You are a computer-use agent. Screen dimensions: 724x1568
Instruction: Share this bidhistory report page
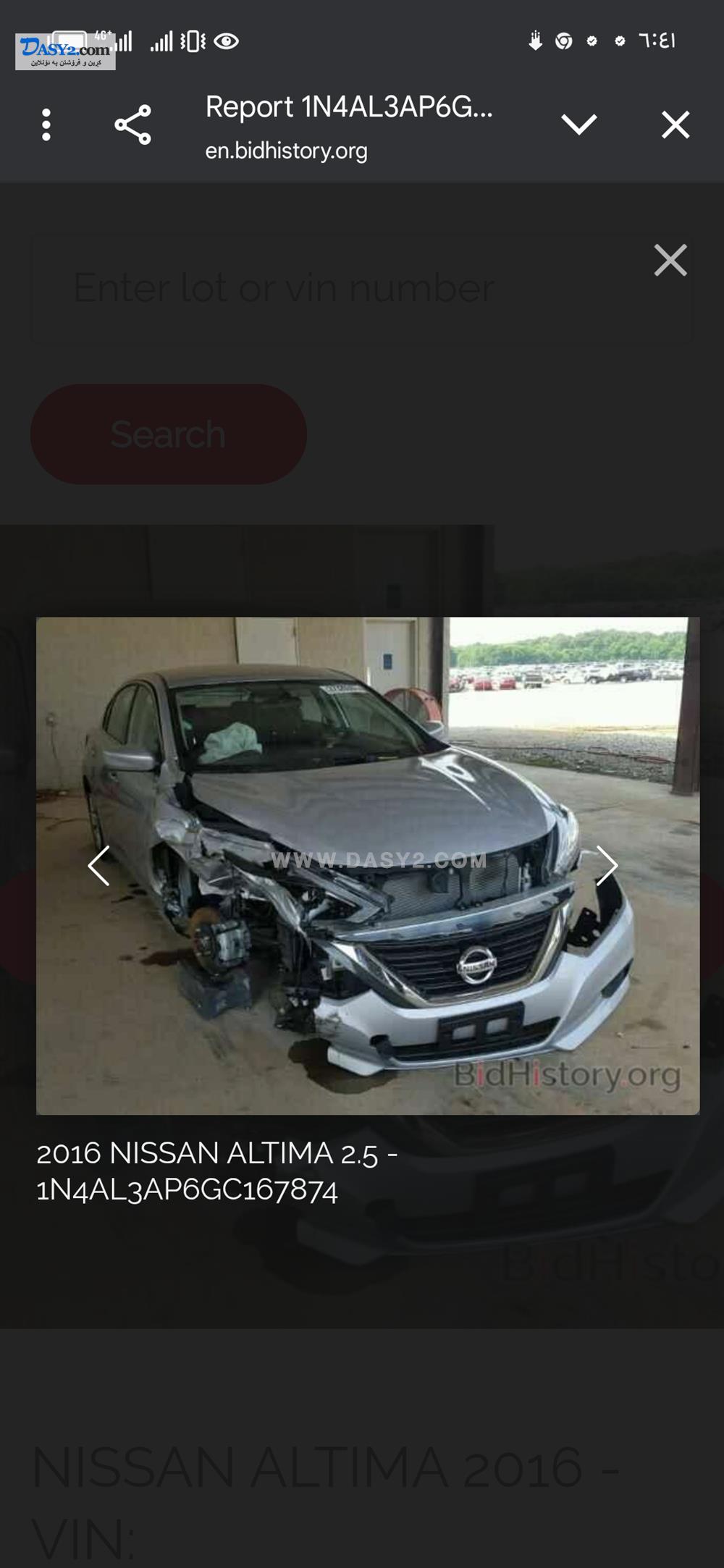click(133, 125)
